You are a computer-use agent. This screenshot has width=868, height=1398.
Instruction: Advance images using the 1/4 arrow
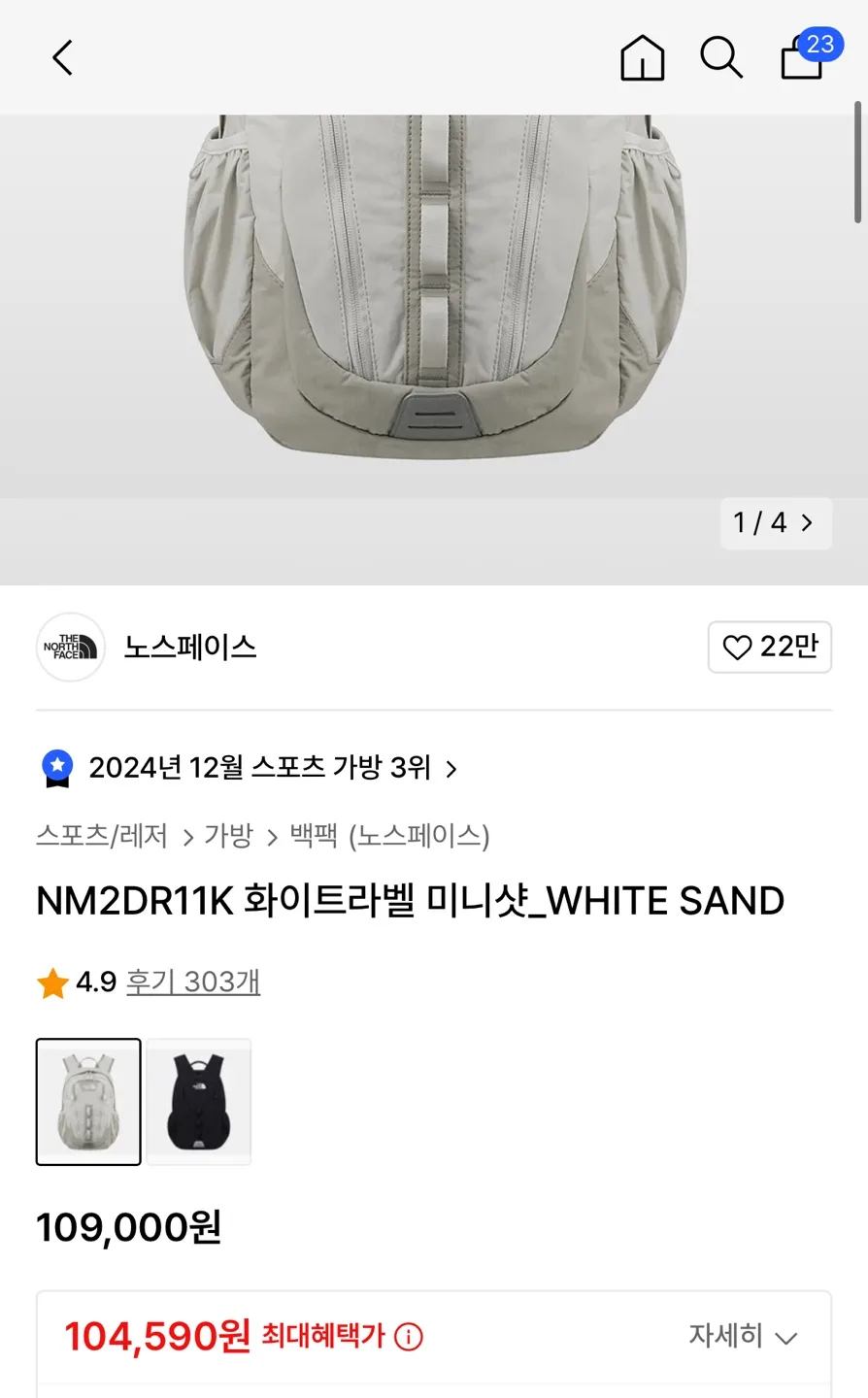807,523
